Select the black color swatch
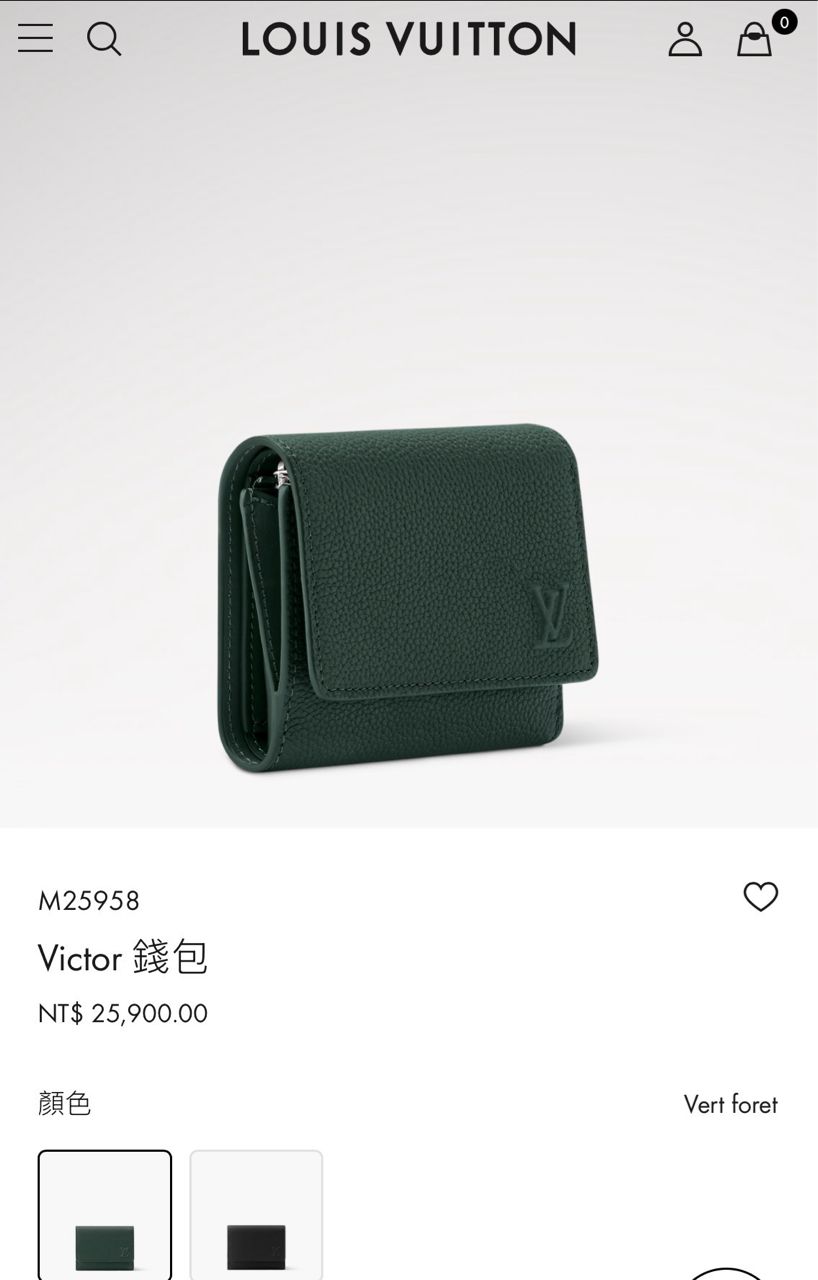Image resolution: width=818 pixels, height=1280 pixels. pyautogui.click(x=256, y=1215)
